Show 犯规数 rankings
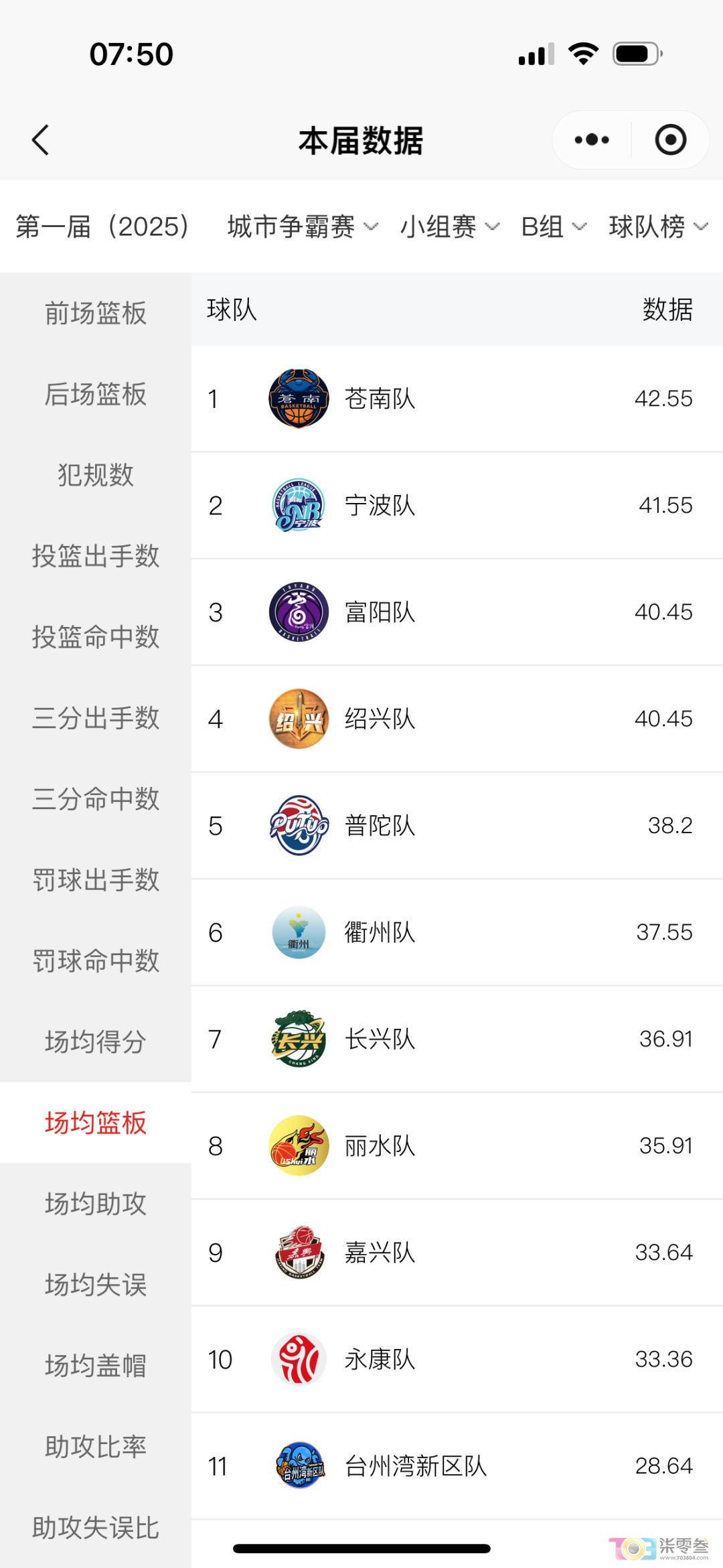Image resolution: width=723 pixels, height=1568 pixels. pos(95,475)
